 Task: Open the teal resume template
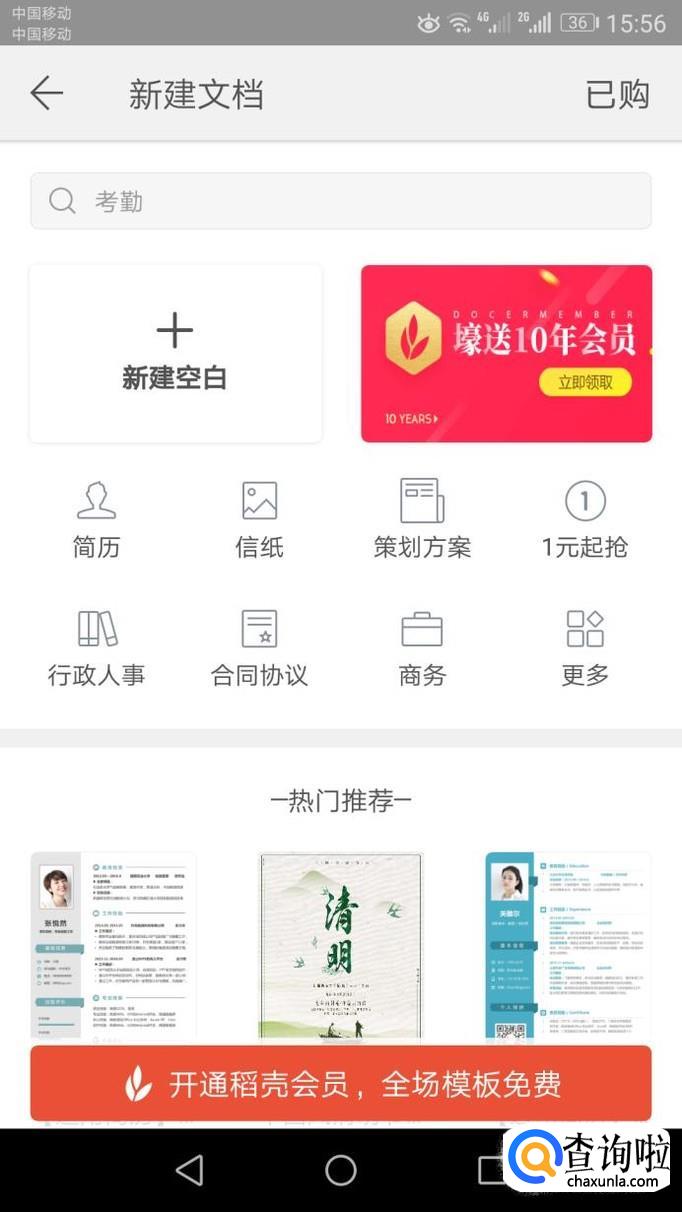click(x=567, y=945)
